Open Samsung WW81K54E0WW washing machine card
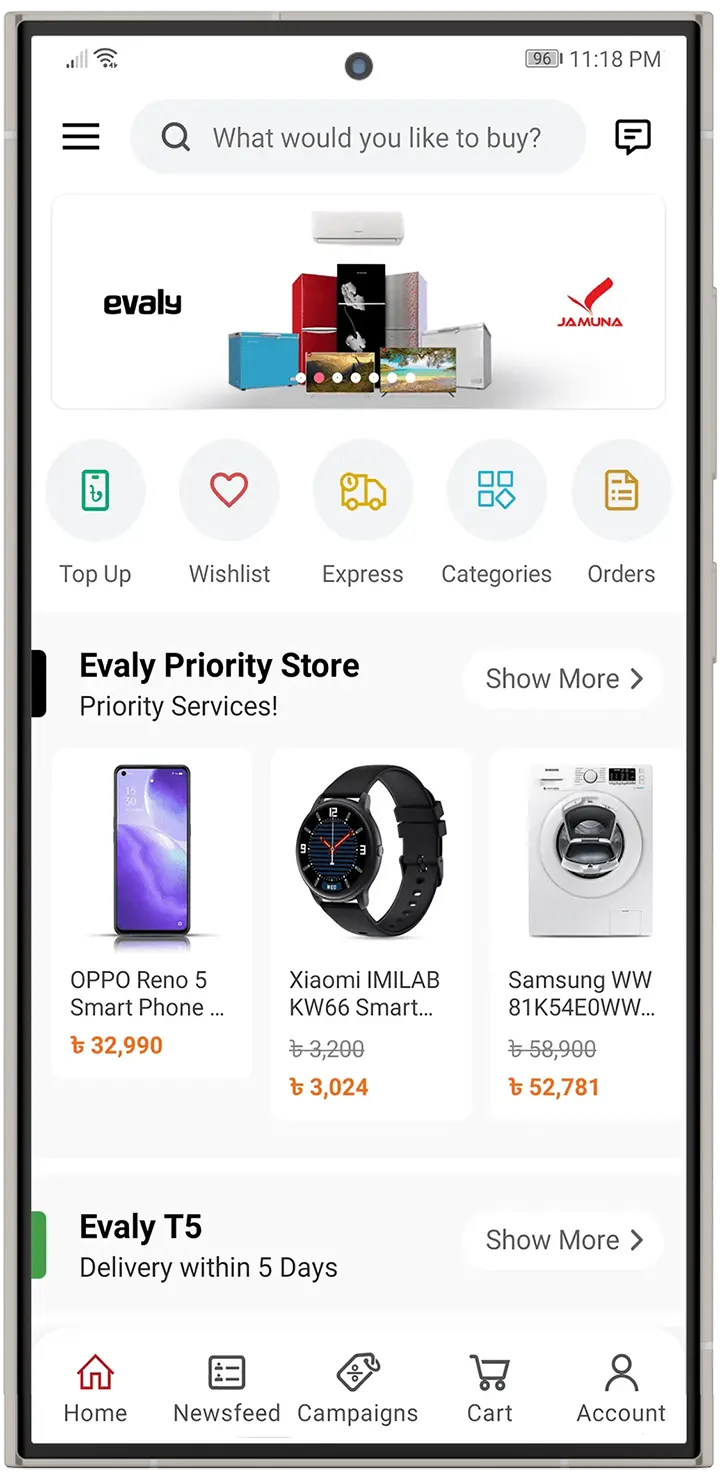The image size is (720, 1476). 588,932
